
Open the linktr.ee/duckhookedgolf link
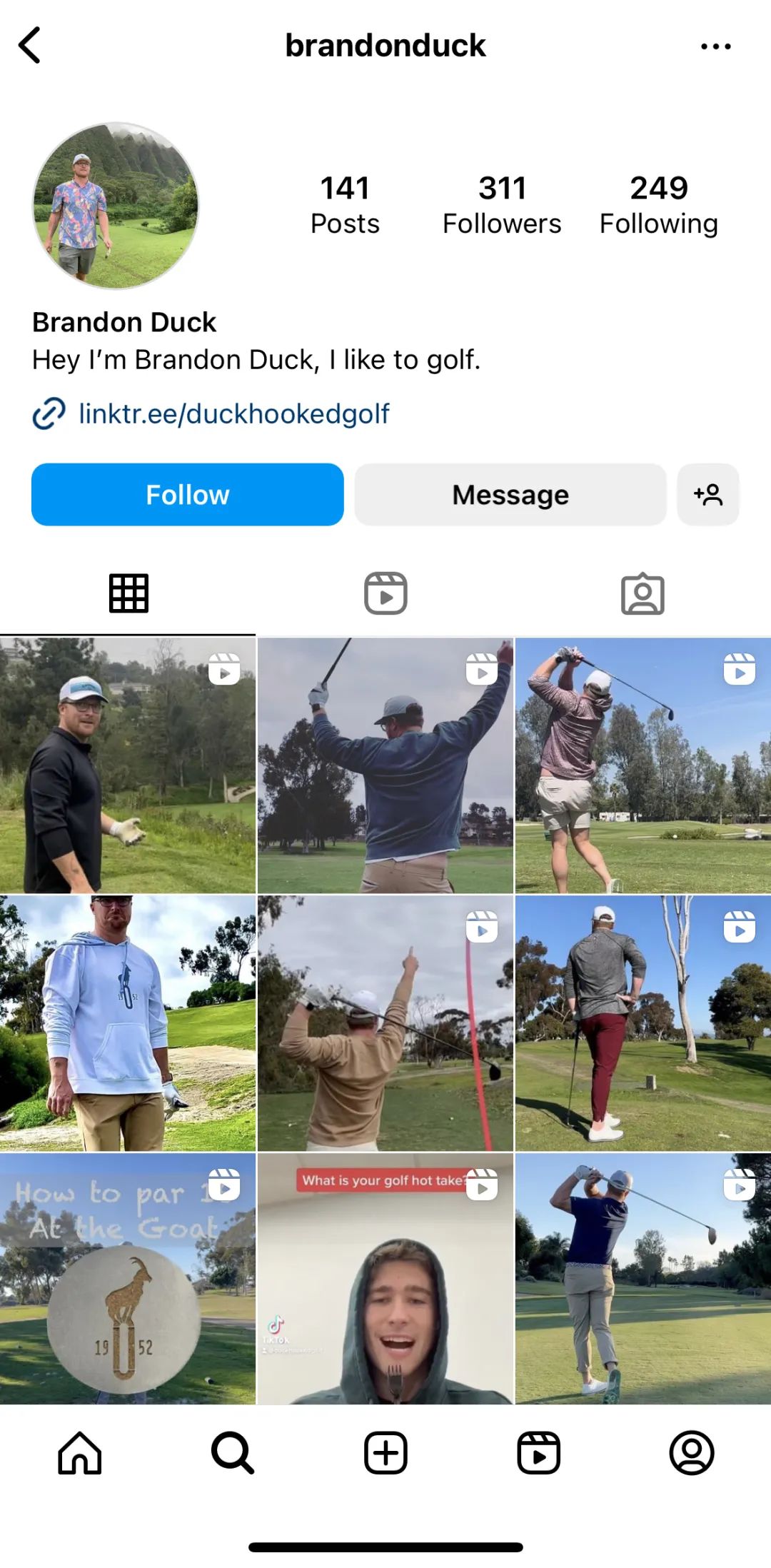point(233,414)
